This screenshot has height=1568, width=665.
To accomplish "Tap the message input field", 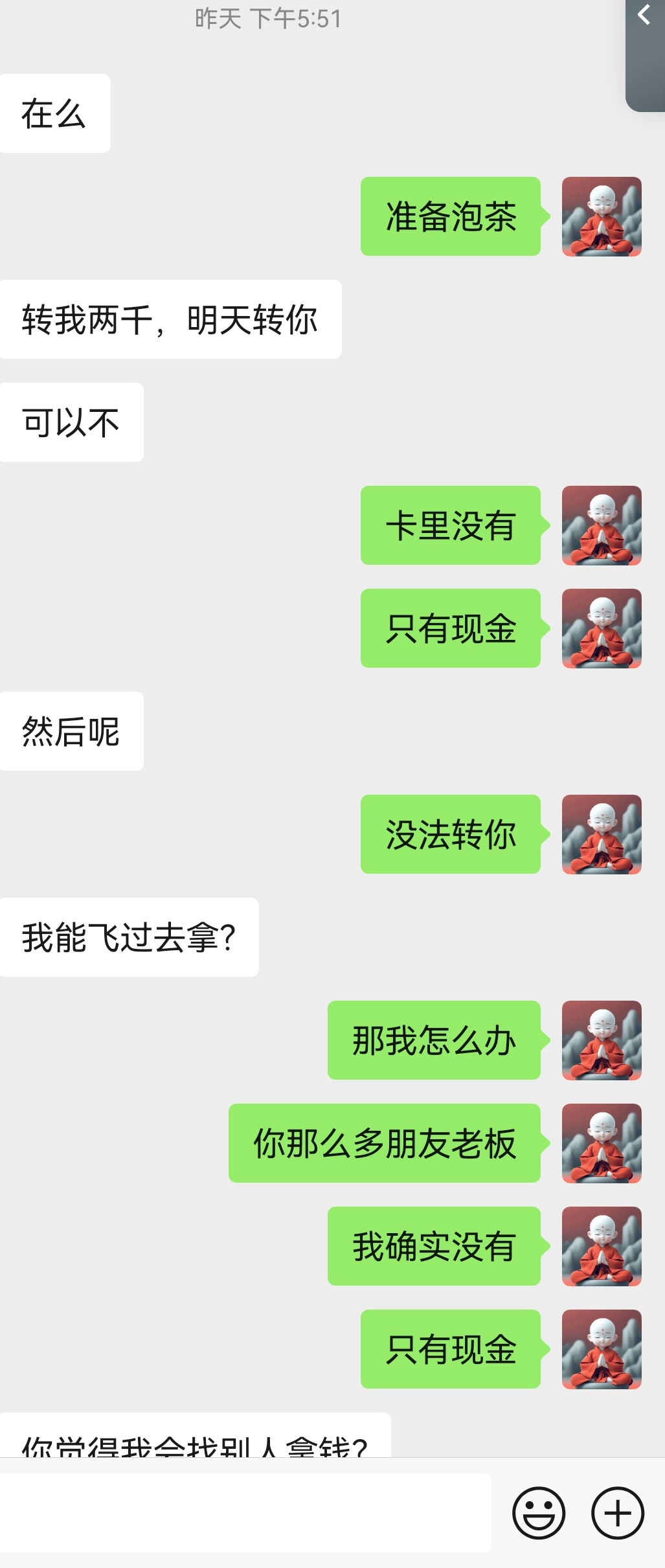I will pos(245,1512).
